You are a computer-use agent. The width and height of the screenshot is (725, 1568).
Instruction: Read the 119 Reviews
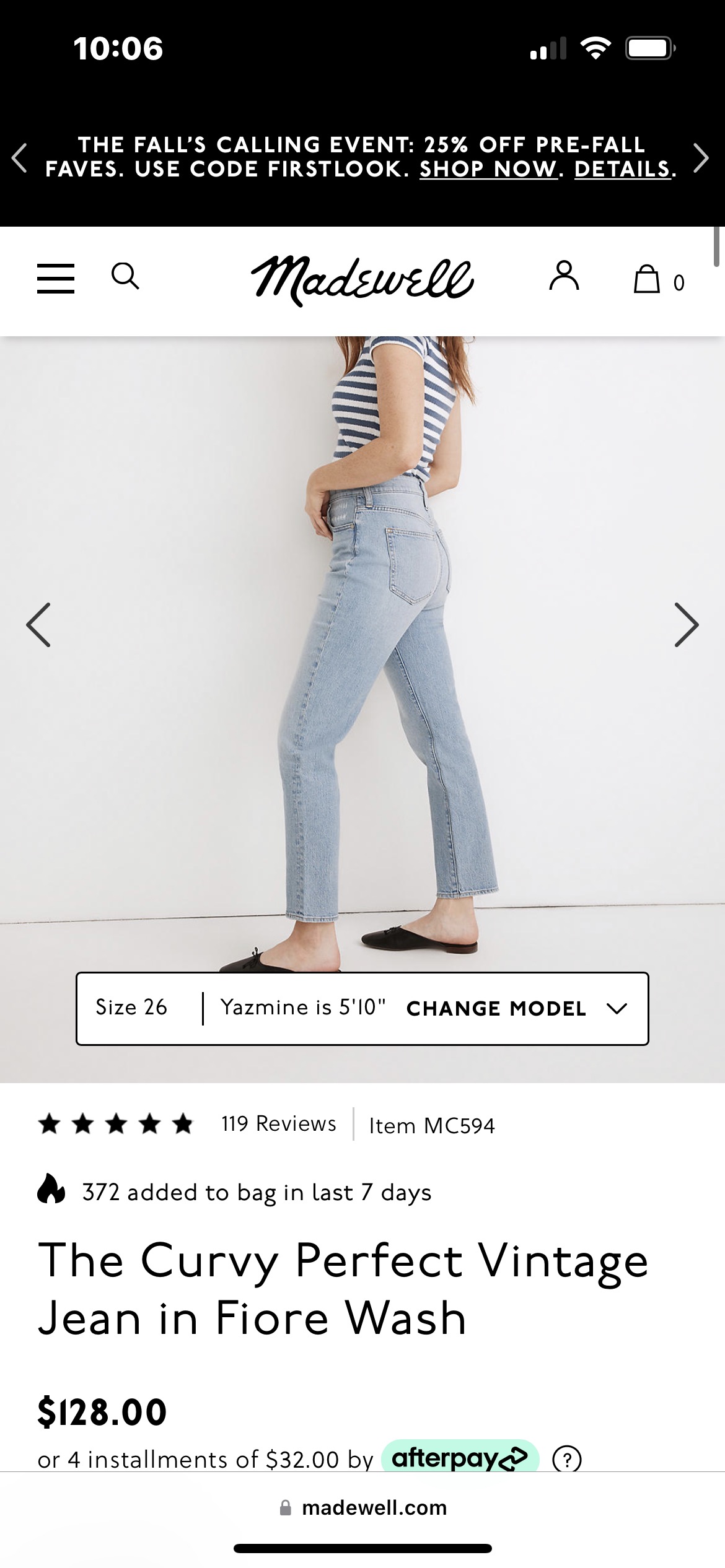click(x=278, y=1123)
